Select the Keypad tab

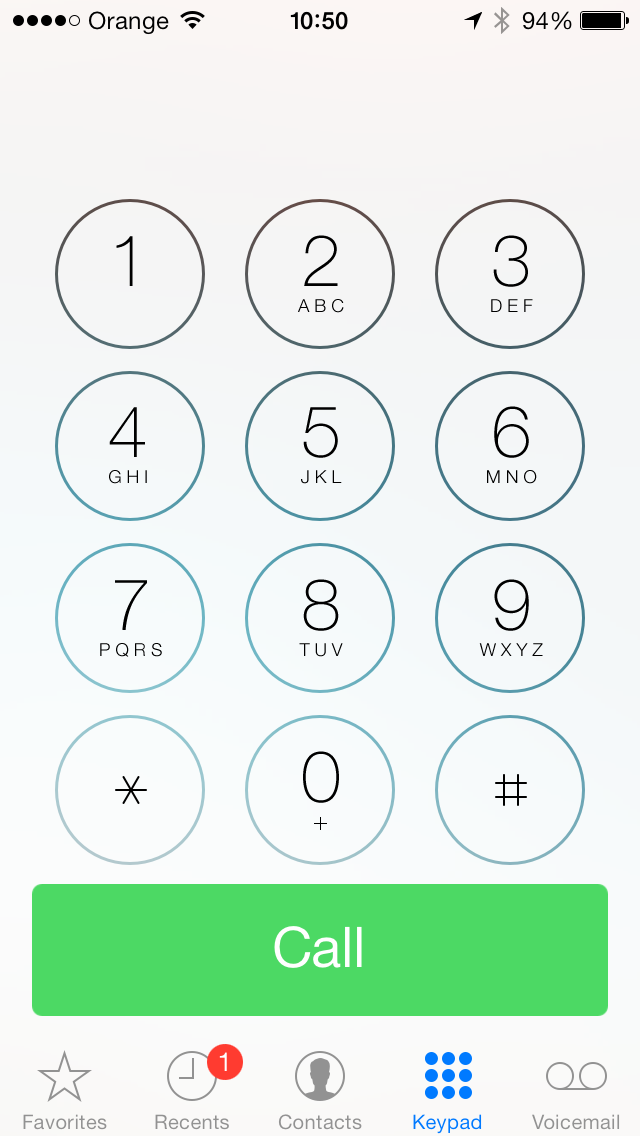(447, 1090)
